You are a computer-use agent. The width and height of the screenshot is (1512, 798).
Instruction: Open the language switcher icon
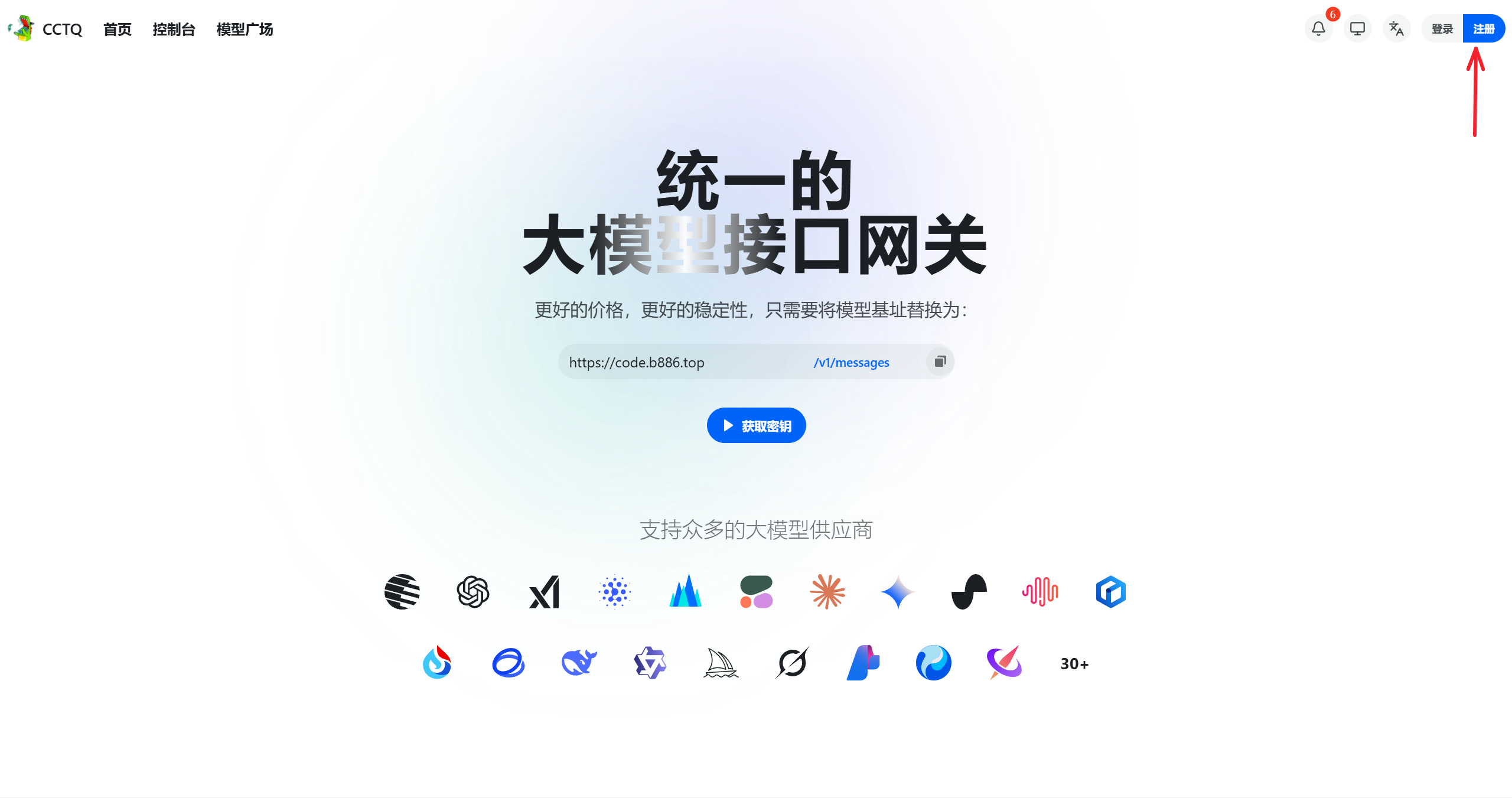tap(1396, 28)
